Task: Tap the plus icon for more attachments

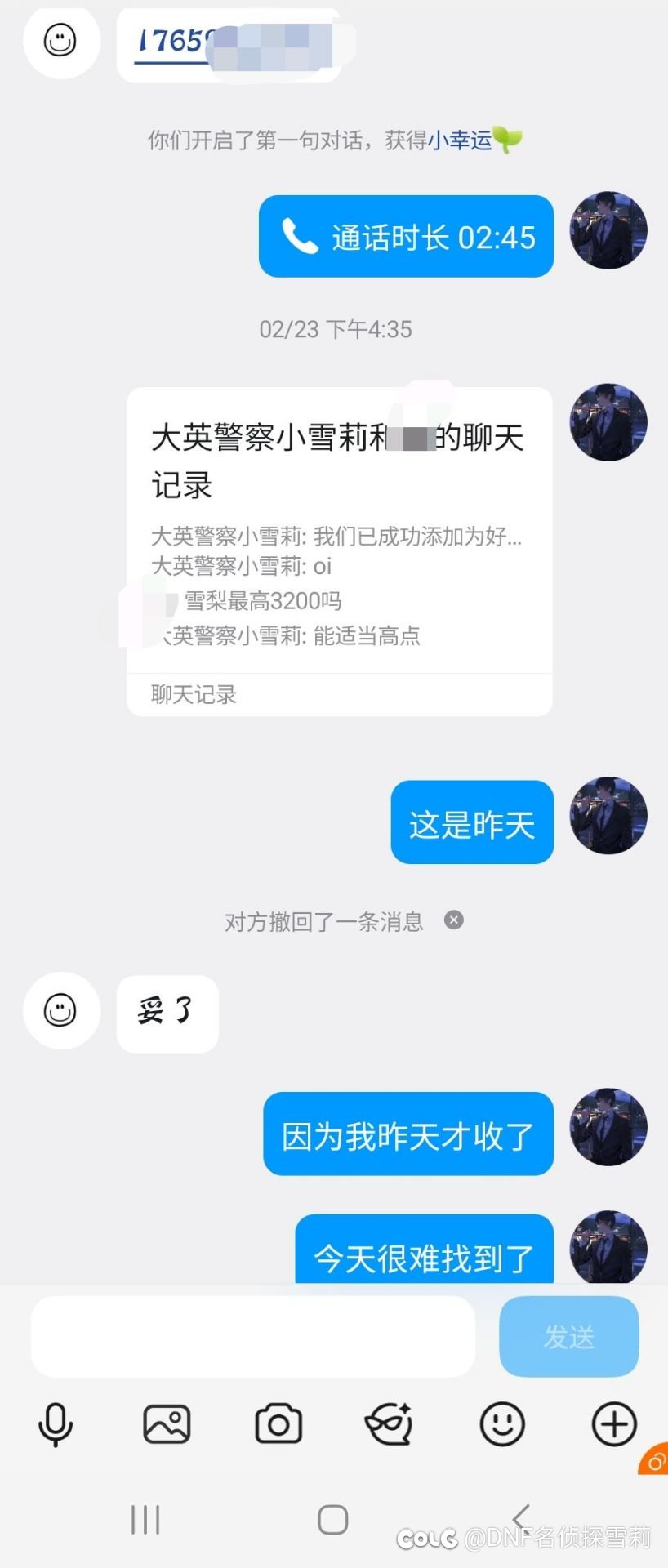Action: [x=613, y=1423]
